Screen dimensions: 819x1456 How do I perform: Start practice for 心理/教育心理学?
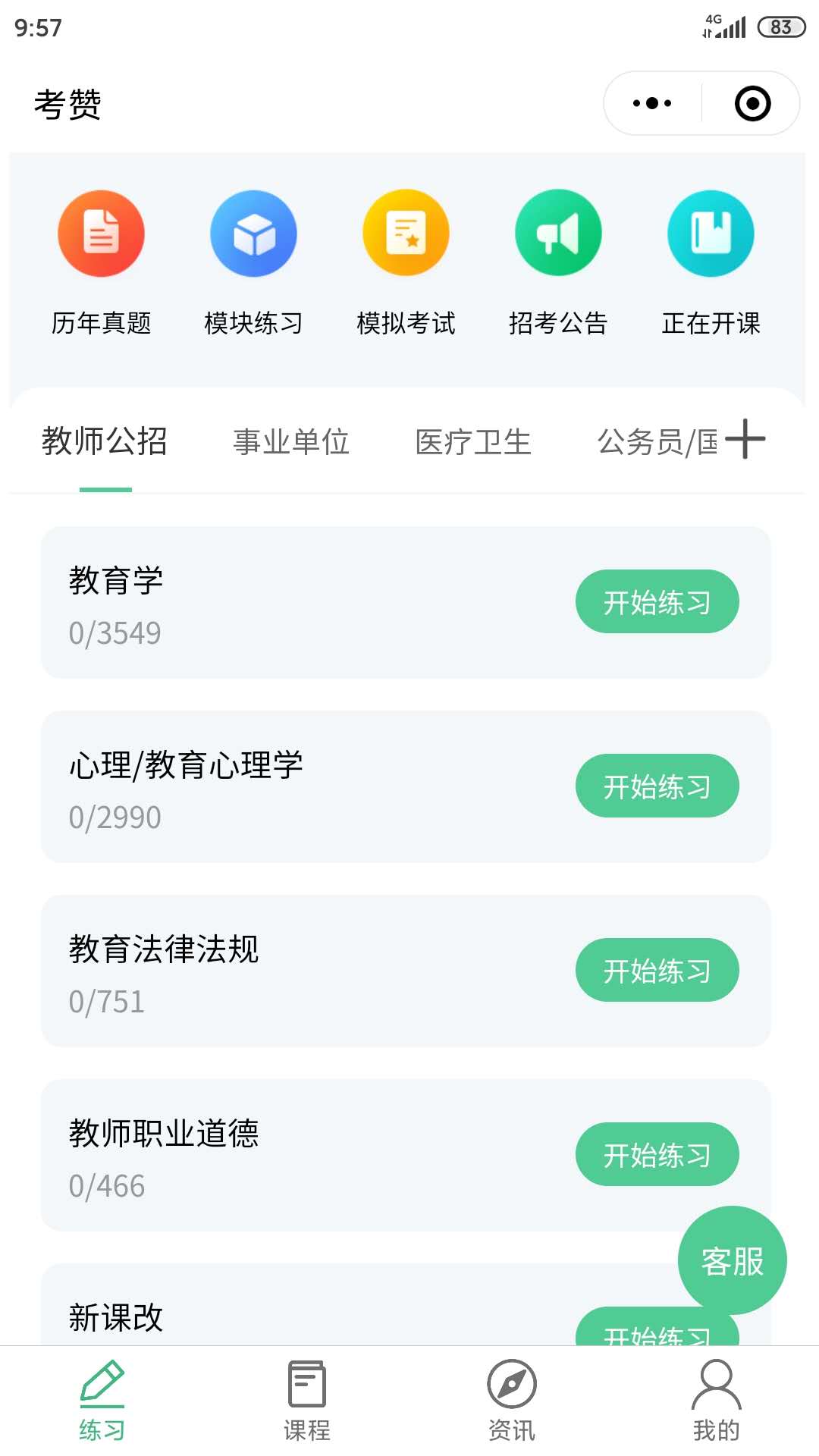657,786
